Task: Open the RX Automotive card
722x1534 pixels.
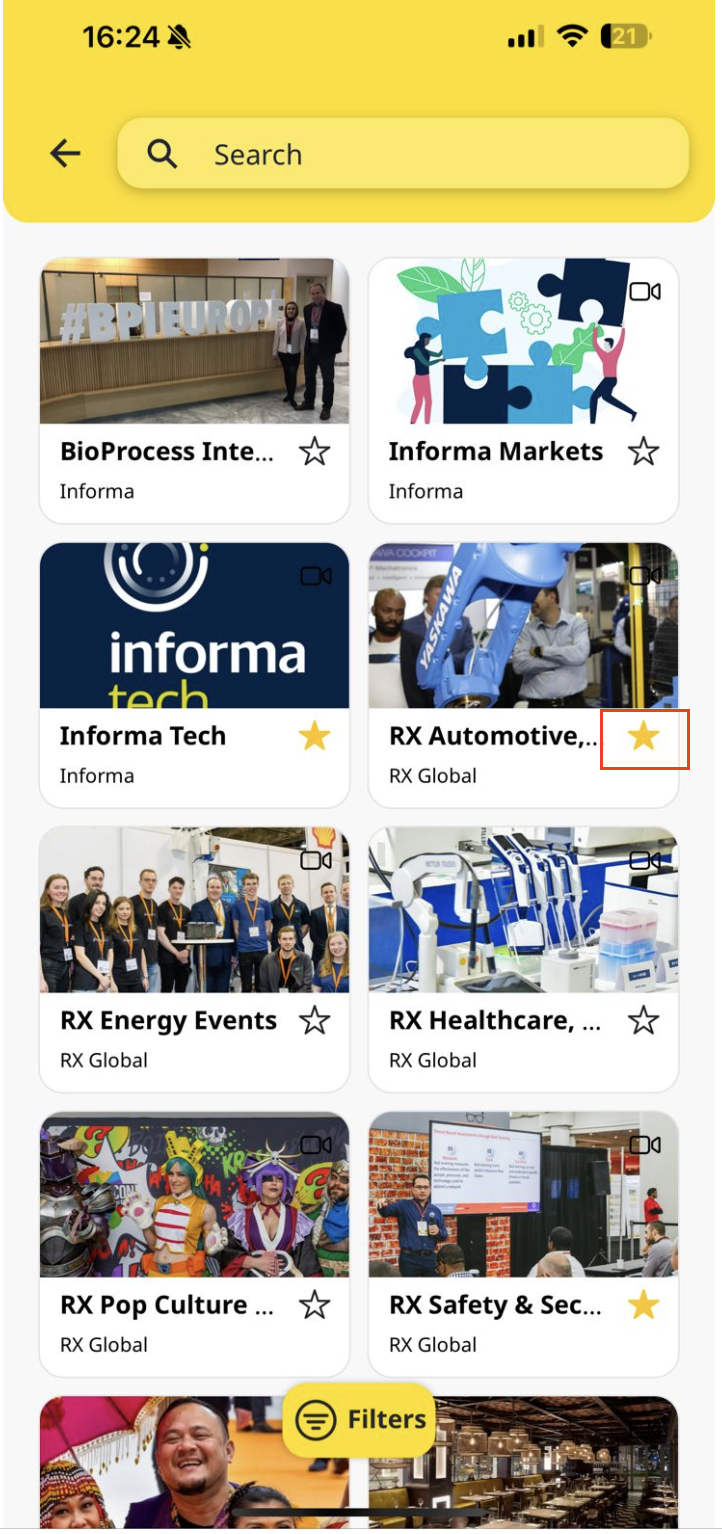Action: pos(523,627)
